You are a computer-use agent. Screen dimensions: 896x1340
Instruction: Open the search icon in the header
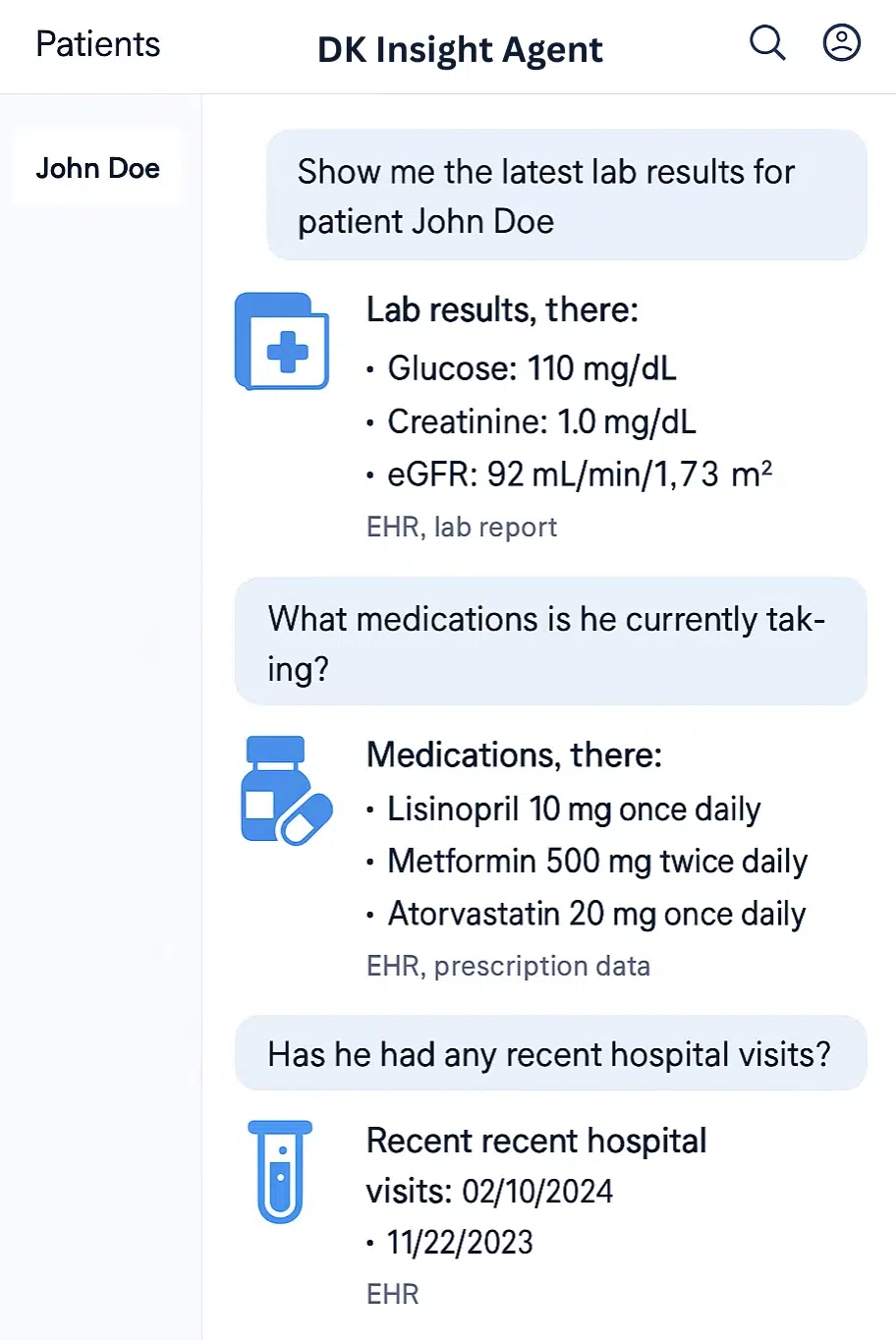[767, 43]
